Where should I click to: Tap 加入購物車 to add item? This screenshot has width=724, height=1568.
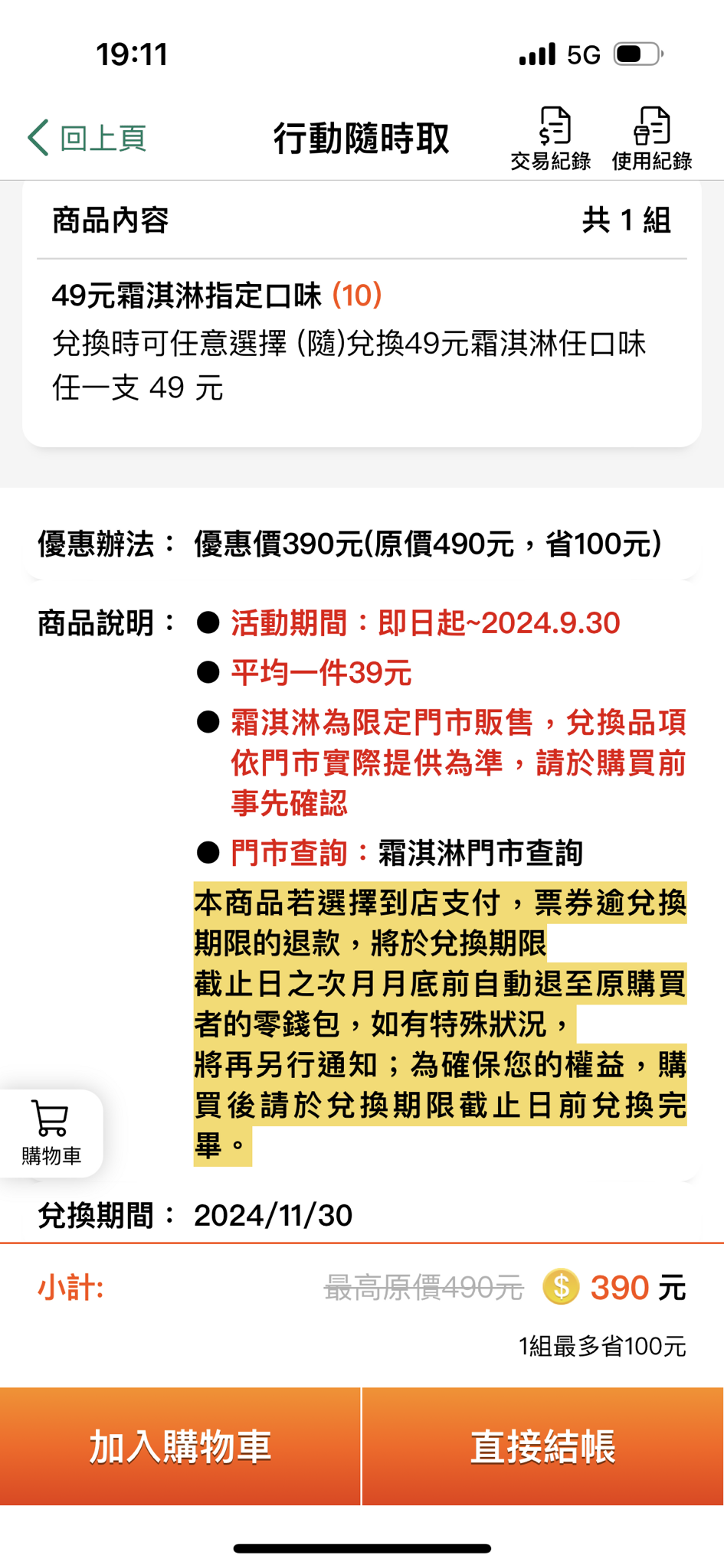(180, 1446)
